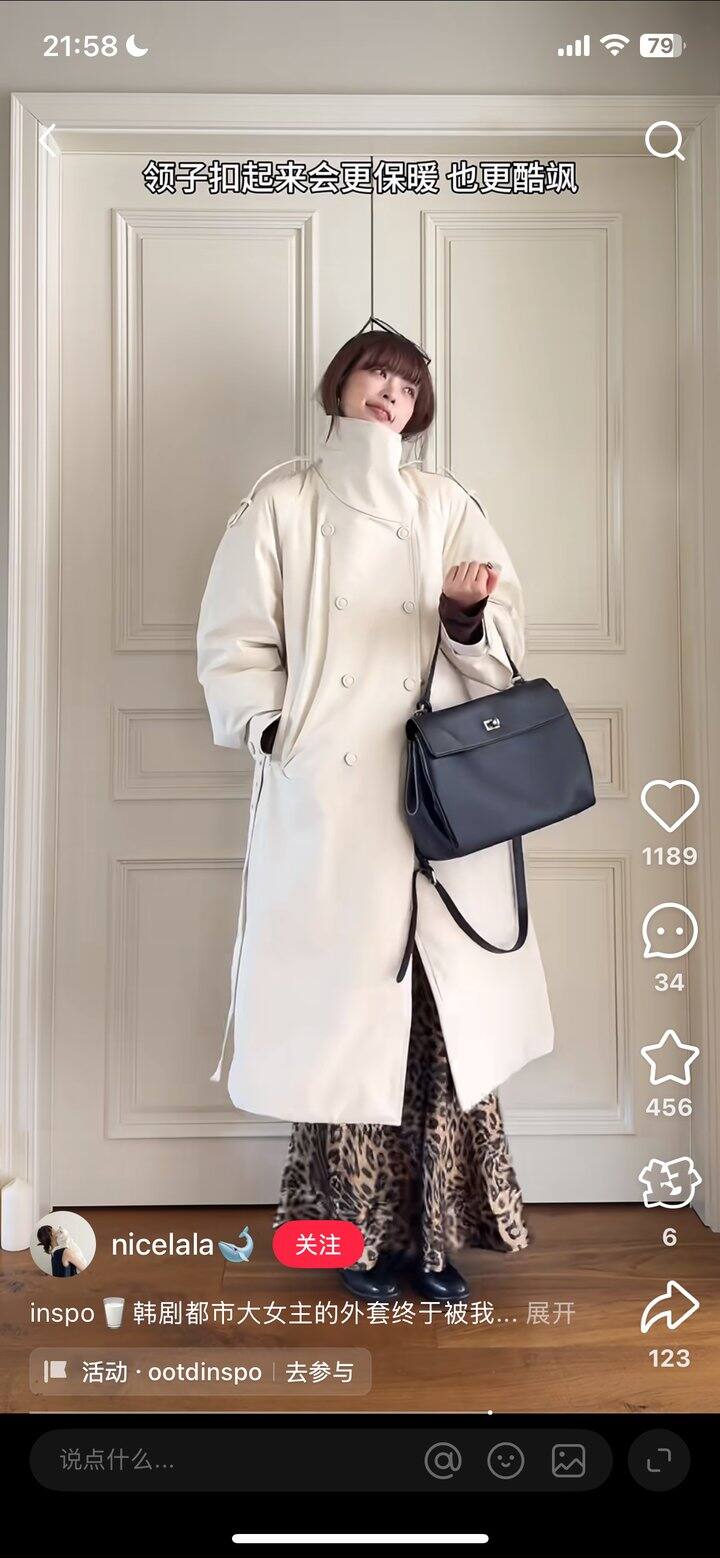Viewport: 720px width, 1558px height.
Task: Share the video with the arrow icon
Action: [669, 1307]
